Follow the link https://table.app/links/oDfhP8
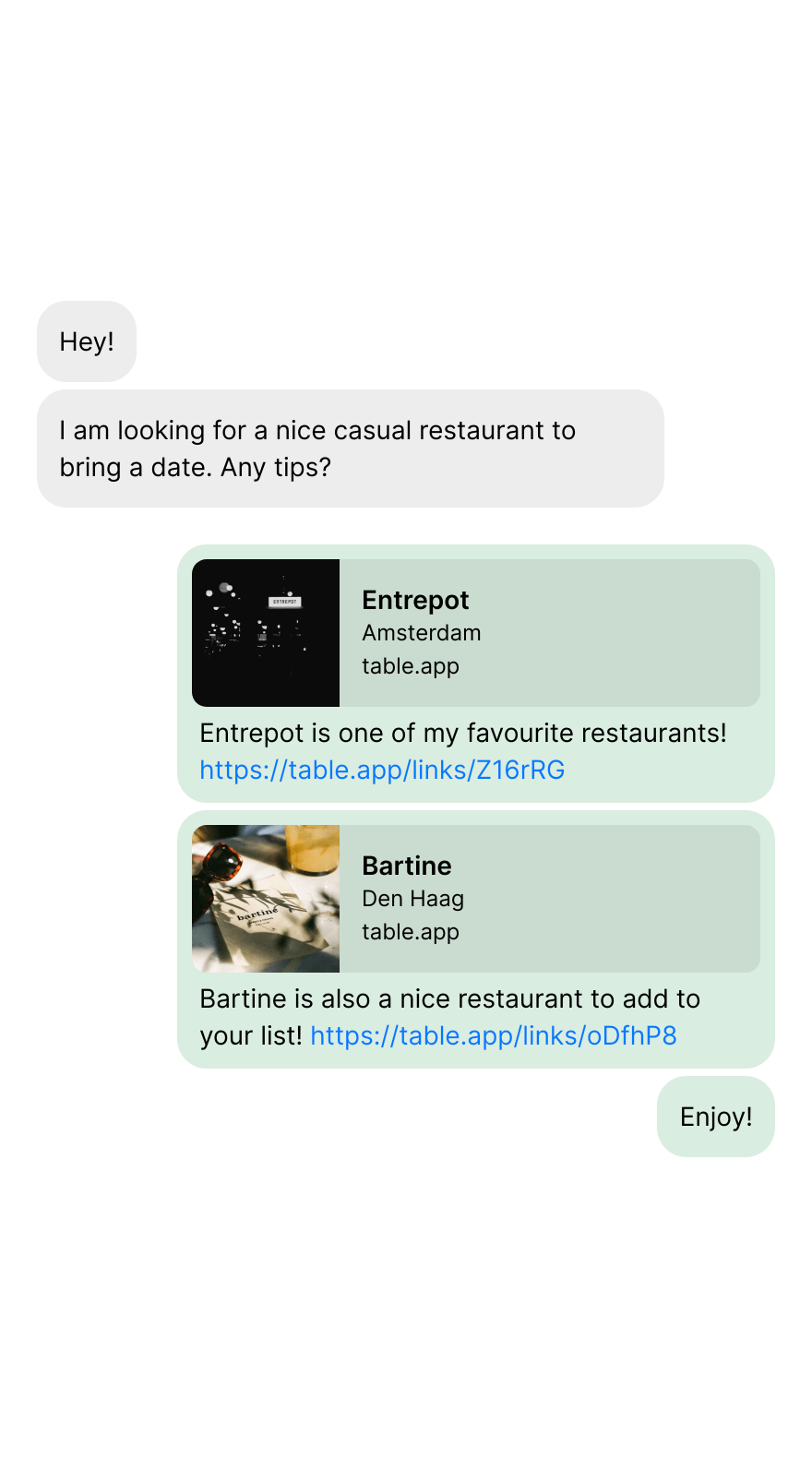 coord(494,1035)
